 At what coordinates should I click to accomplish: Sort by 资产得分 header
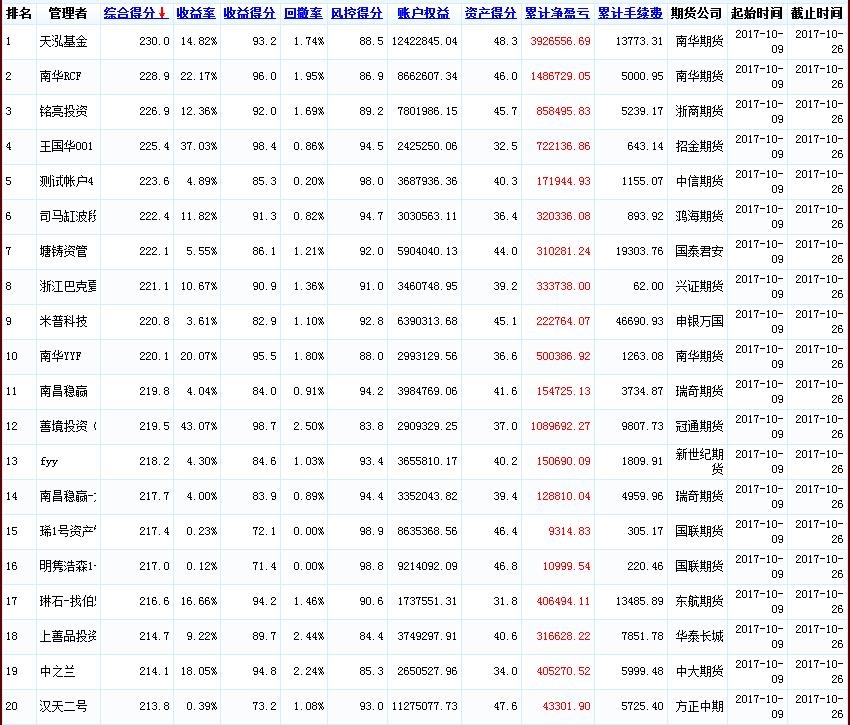(x=491, y=13)
